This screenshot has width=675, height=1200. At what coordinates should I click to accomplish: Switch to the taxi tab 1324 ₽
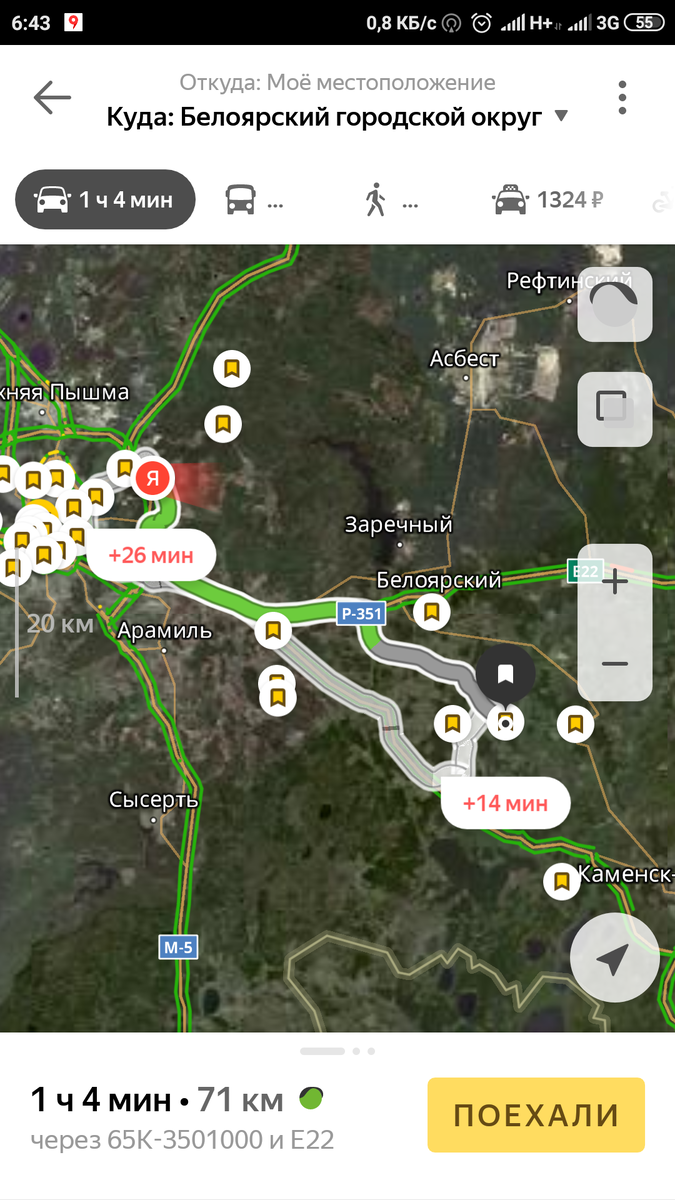548,200
